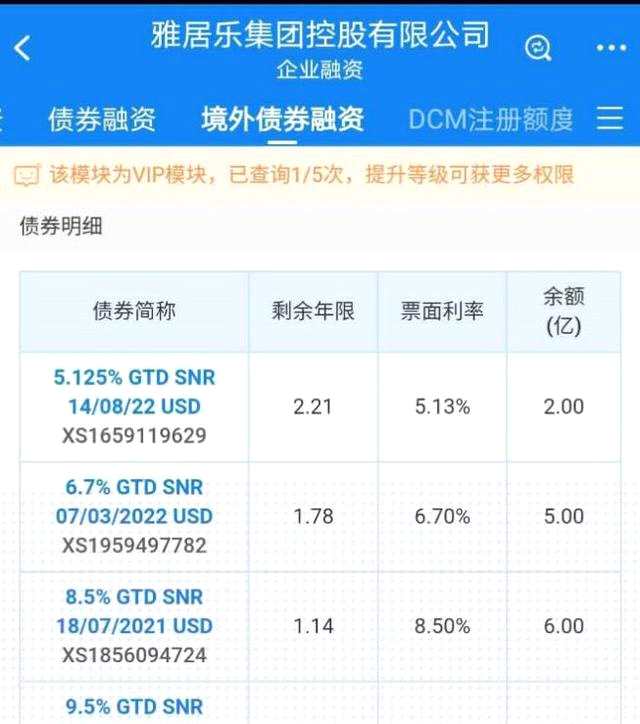Switch to the 债券融资 tab
The image size is (640, 724).
click(x=102, y=120)
